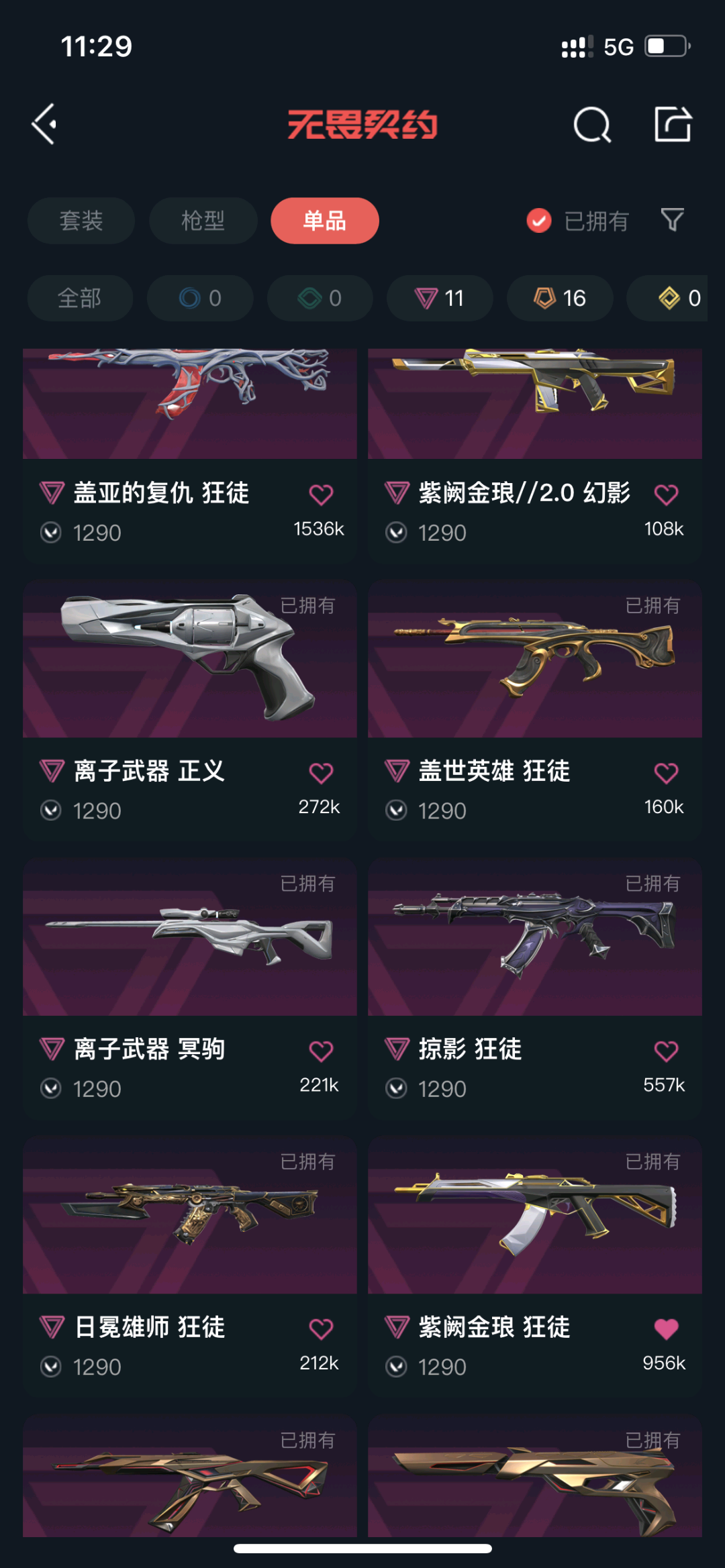725x1568 pixels.
Task: Uncheck the 已拥有 checkbox
Action: tap(539, 221)
